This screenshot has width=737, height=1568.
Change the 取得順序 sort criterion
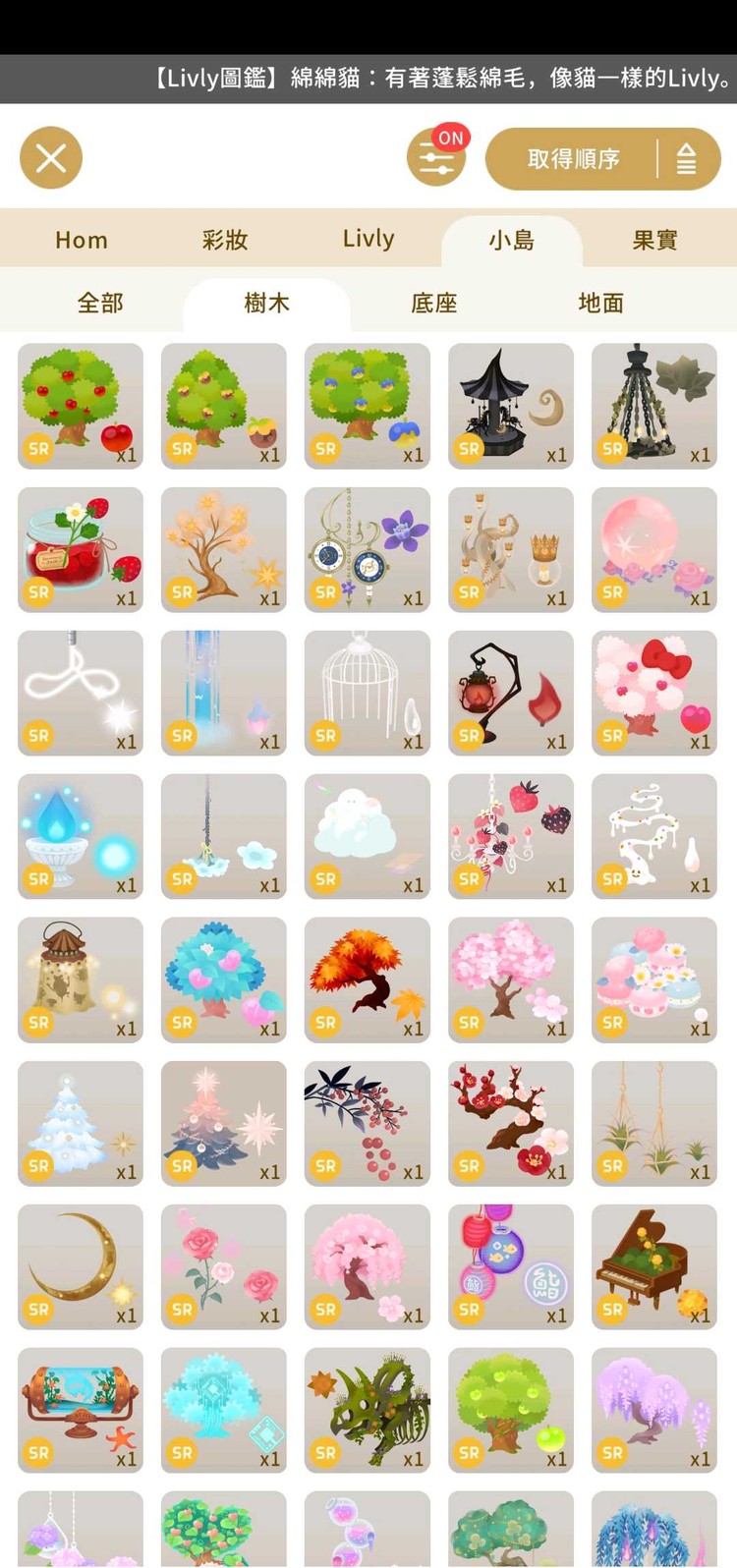tap(573, 159)
